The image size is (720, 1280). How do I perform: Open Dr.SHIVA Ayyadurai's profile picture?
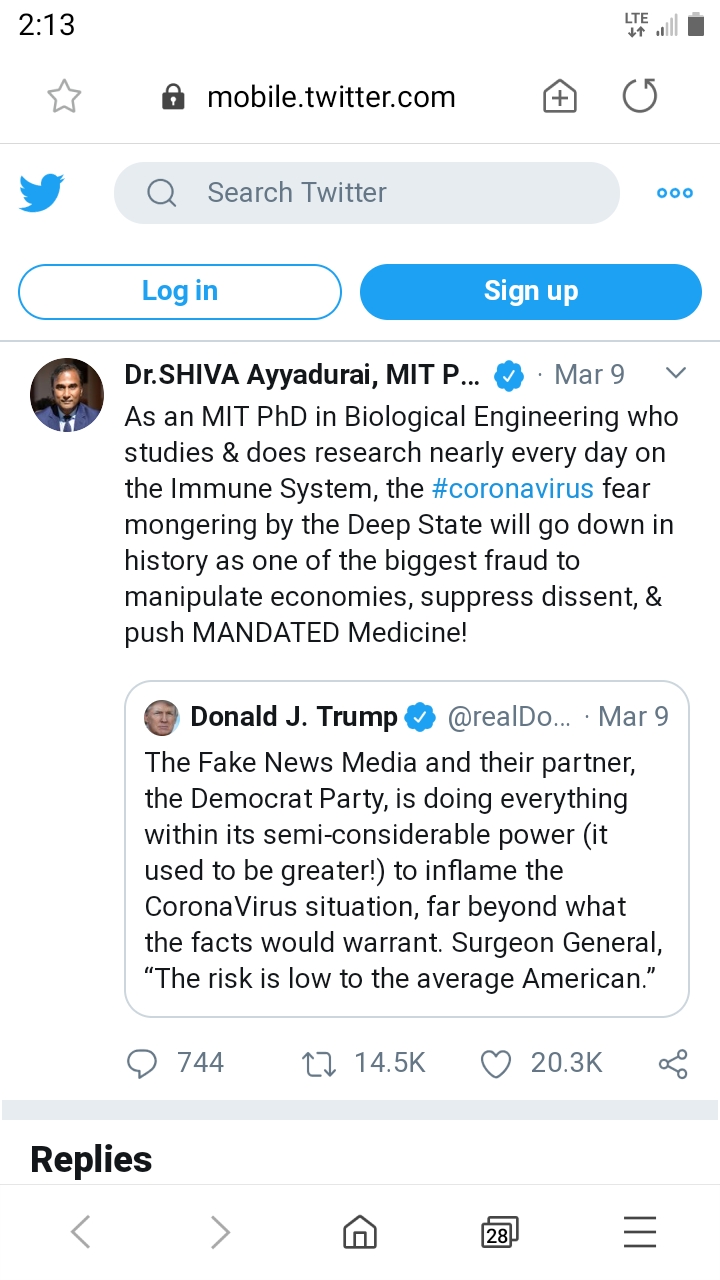point(67,395)
